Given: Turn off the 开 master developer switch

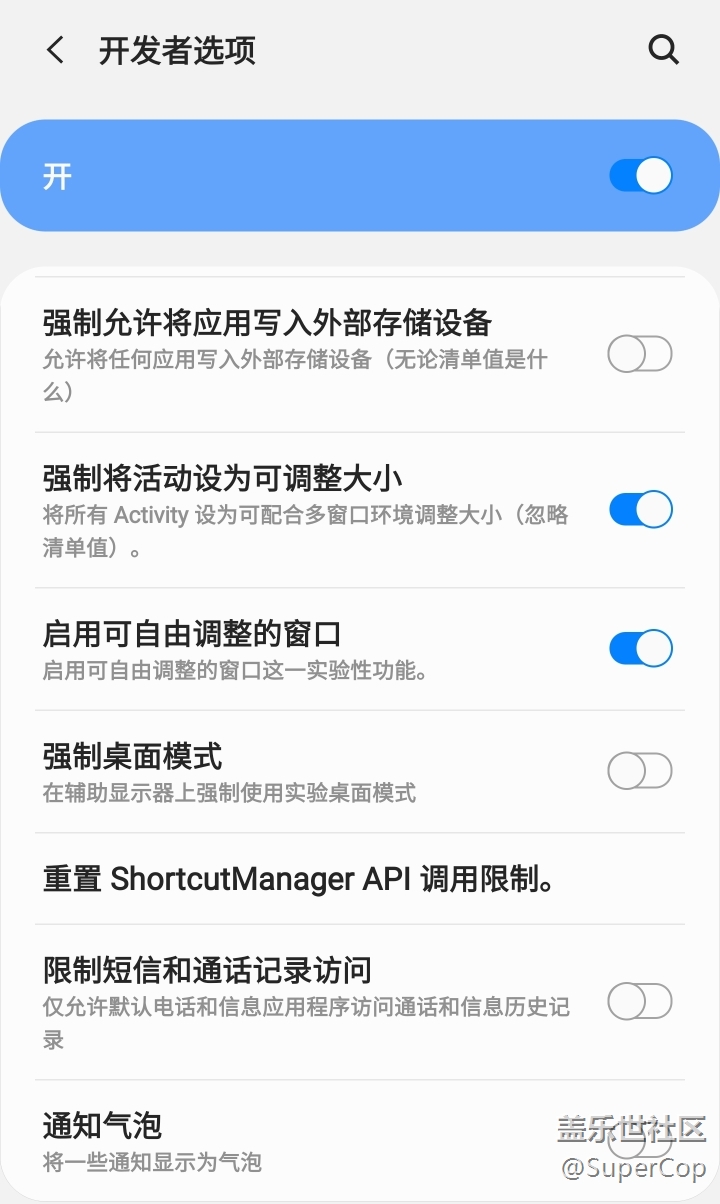Looking at the screenshot, I should (640, 176).
